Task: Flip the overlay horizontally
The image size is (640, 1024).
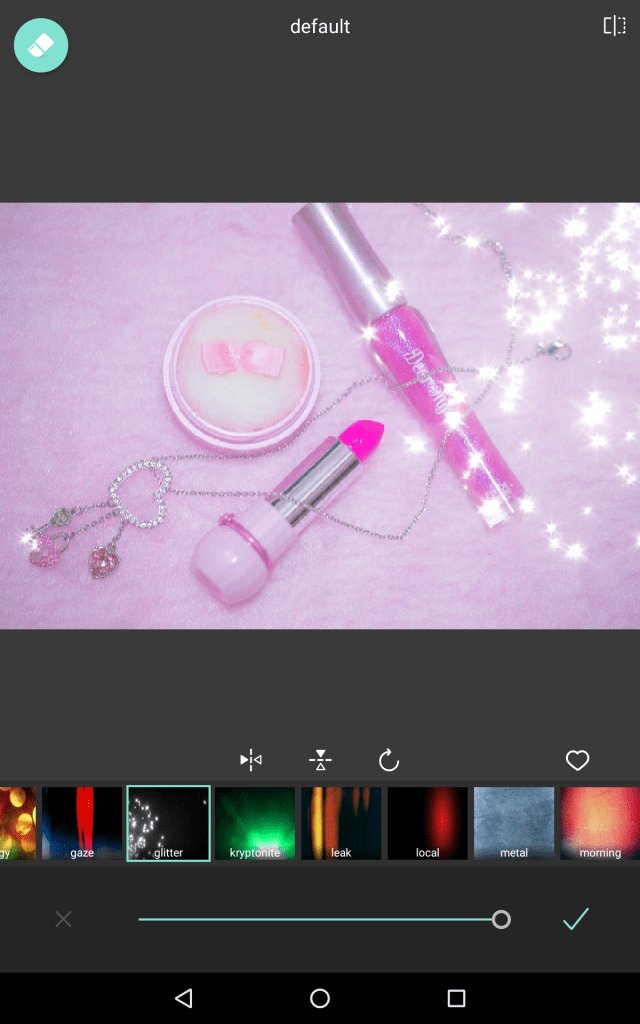Action: point(251,761)
